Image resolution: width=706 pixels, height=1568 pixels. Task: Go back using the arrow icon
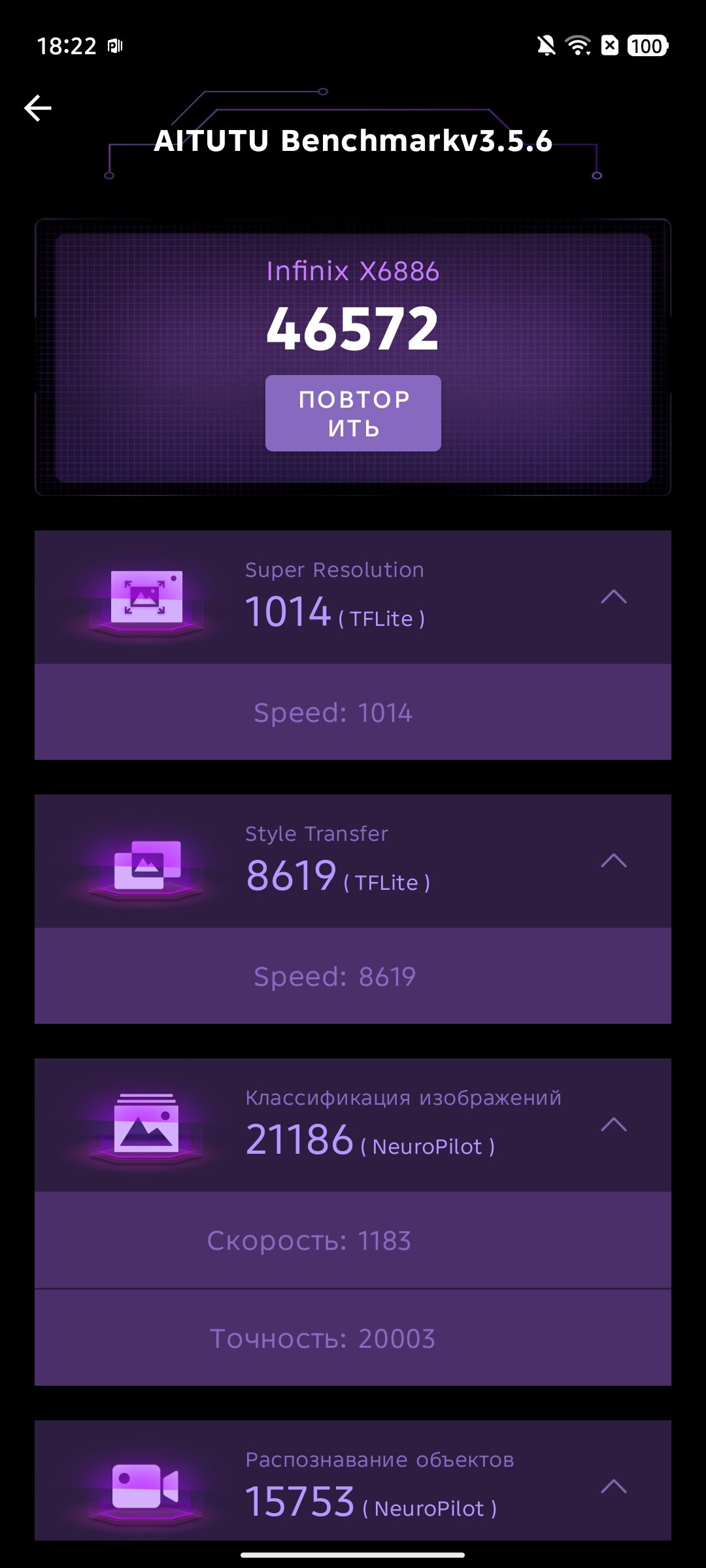[38, 108]
